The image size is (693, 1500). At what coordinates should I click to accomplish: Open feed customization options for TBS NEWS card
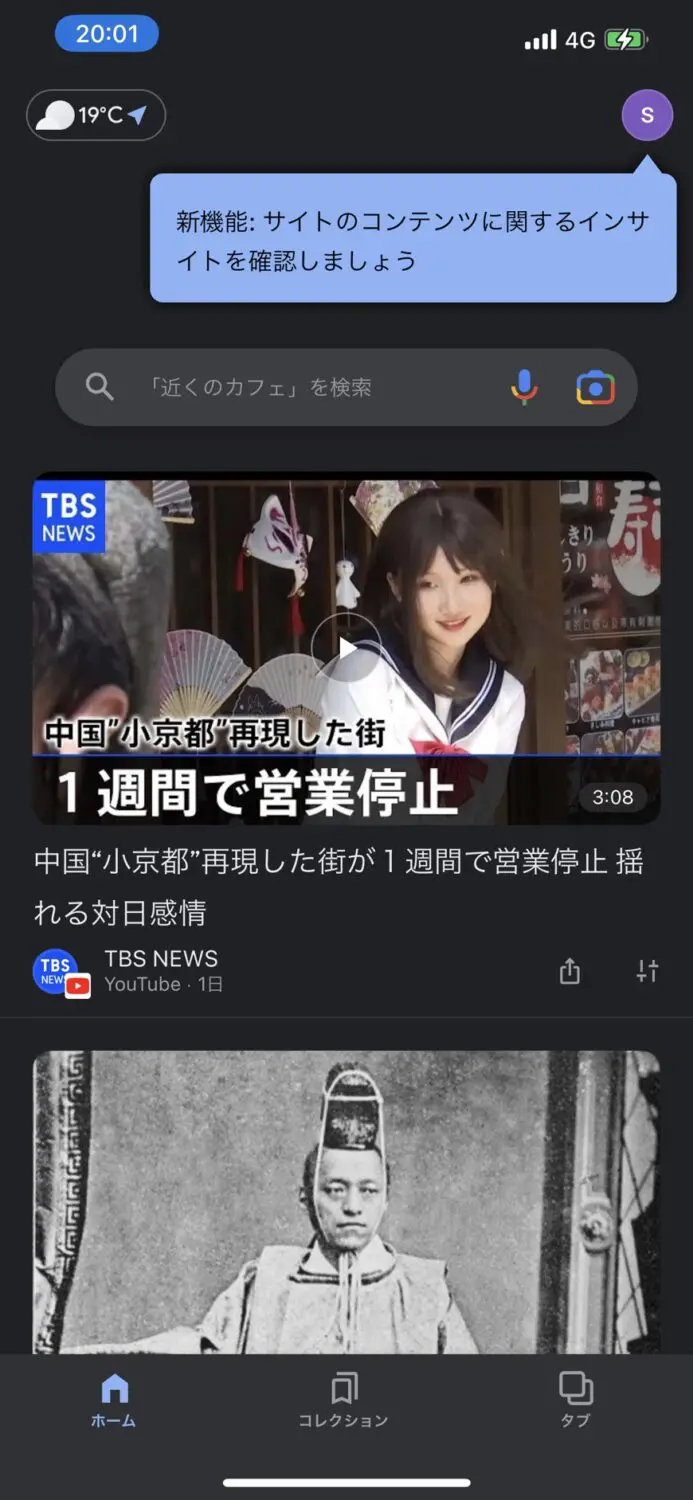(x=647, y=970)
